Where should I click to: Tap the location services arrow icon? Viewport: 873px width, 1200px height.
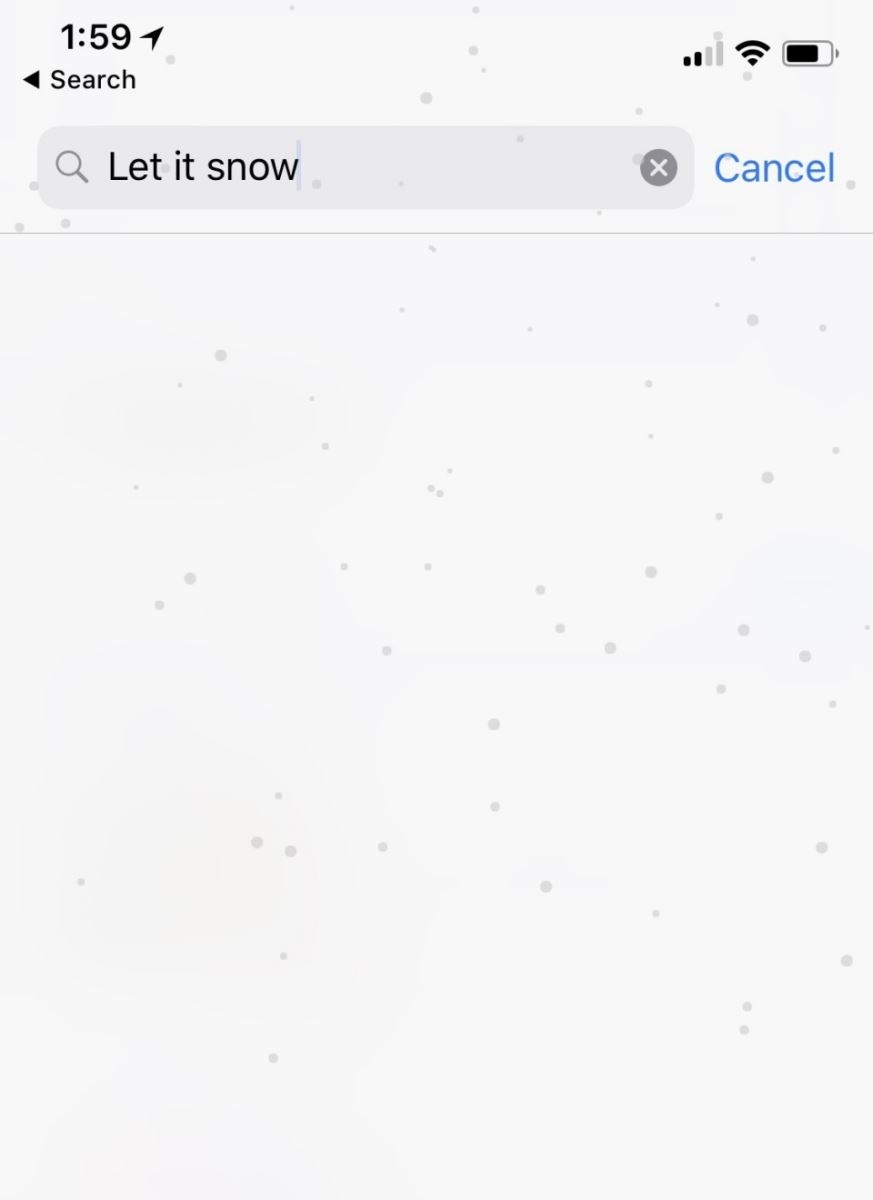click(150, 36)
